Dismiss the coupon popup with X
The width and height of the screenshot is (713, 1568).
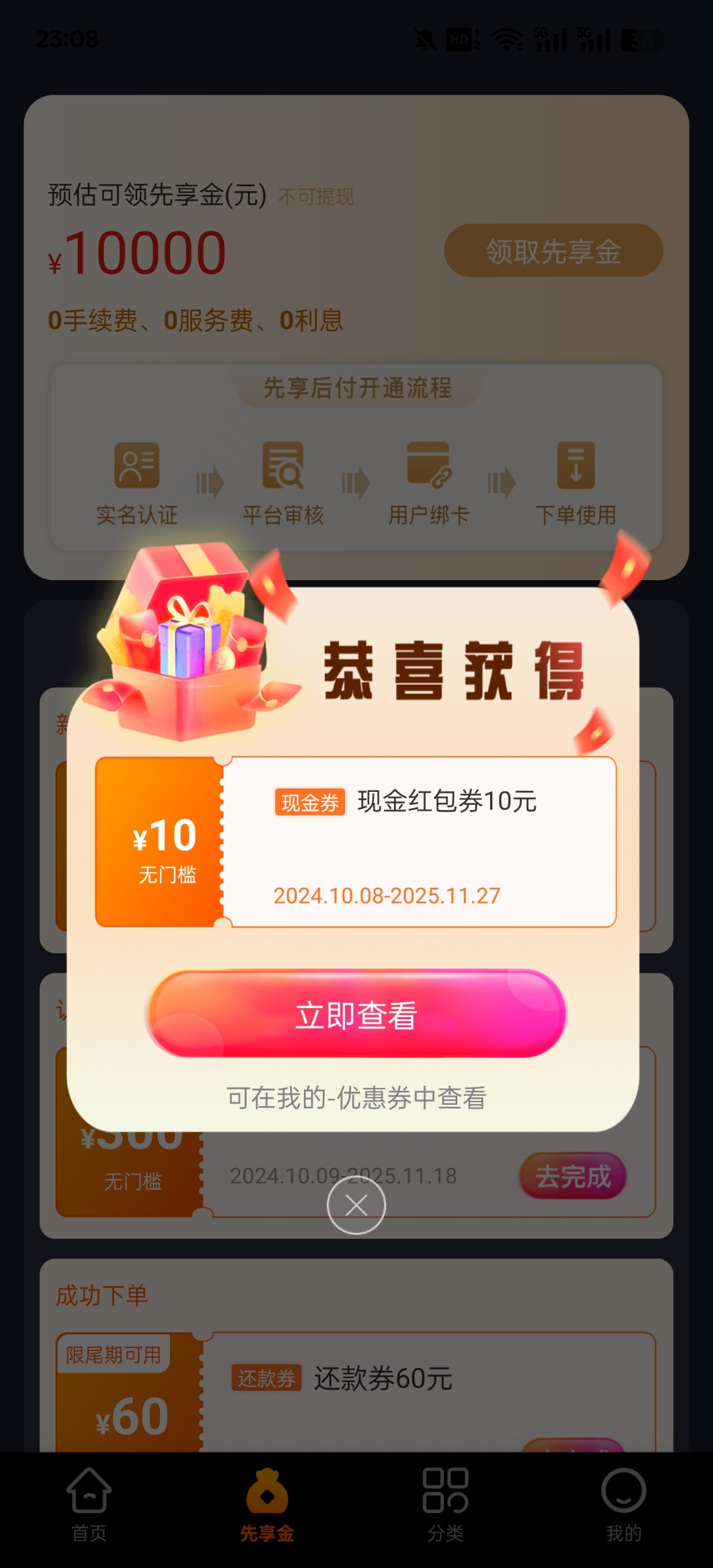coord(356,1205)
